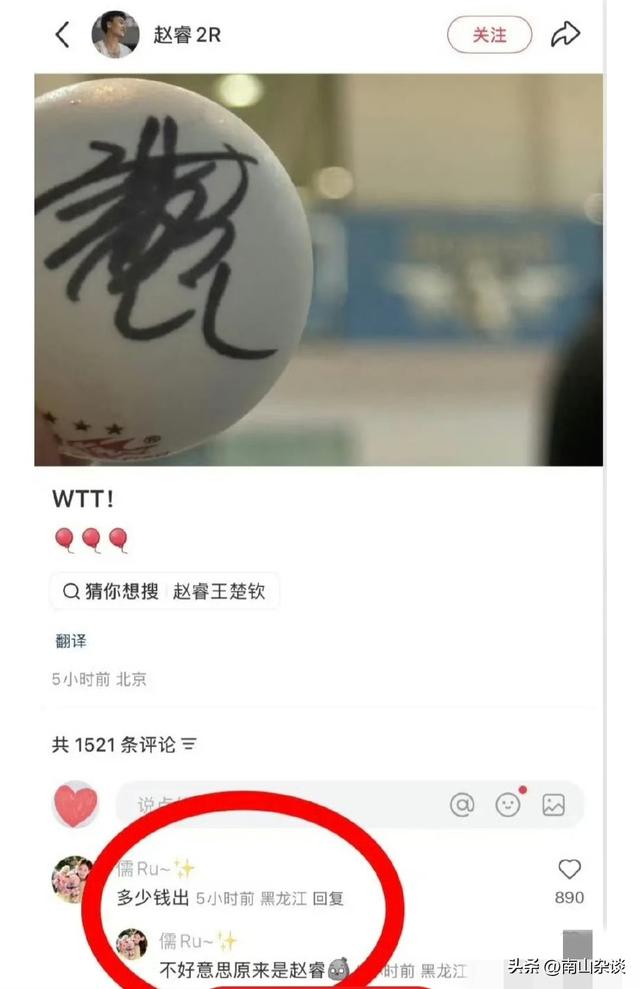The height and width of the screenshot is (989, 640).
Task: Open the emoji picker in the comment bar
Action: (x=508, y=805)
